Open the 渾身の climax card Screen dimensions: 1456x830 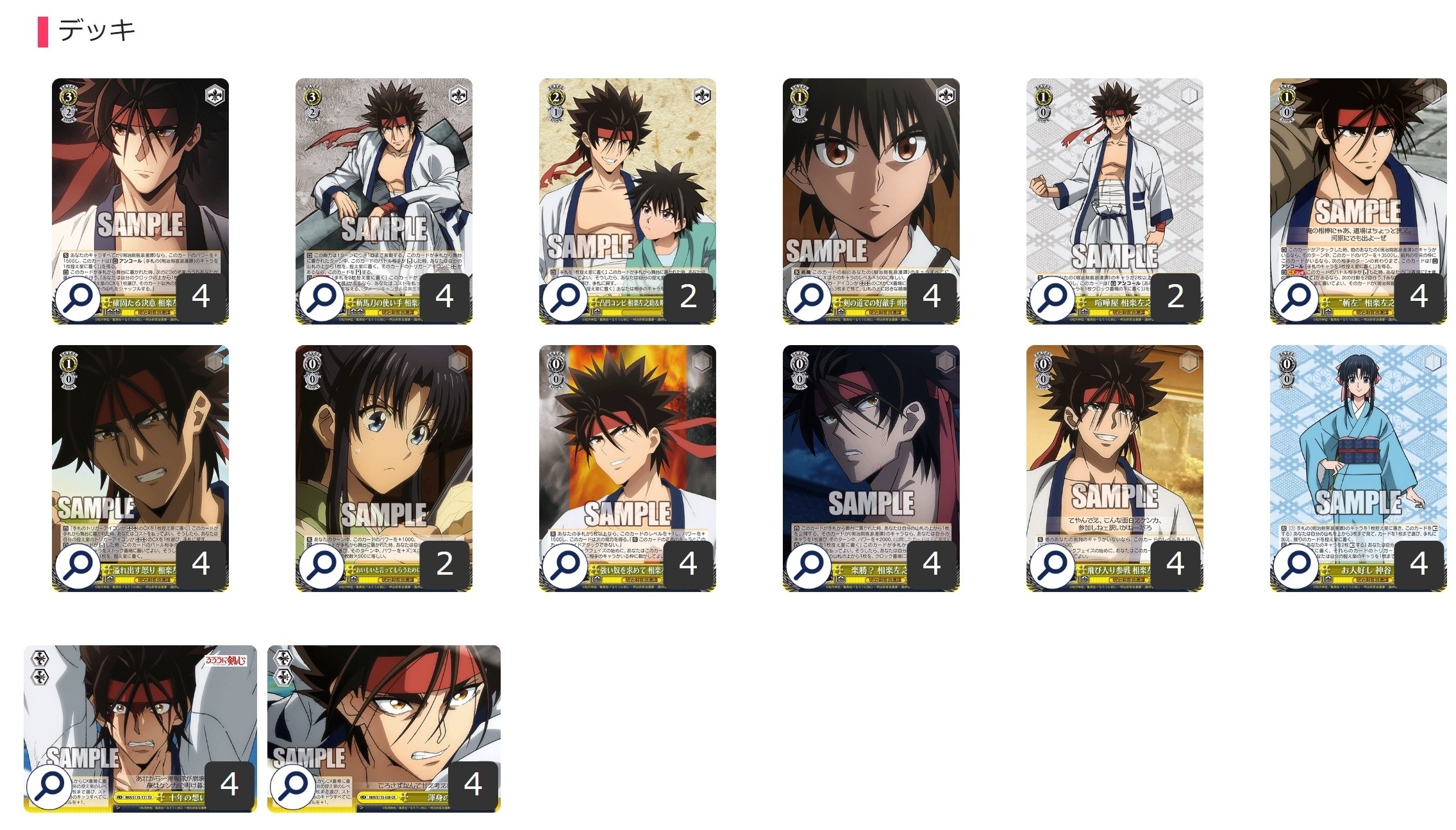click(383, 712)
